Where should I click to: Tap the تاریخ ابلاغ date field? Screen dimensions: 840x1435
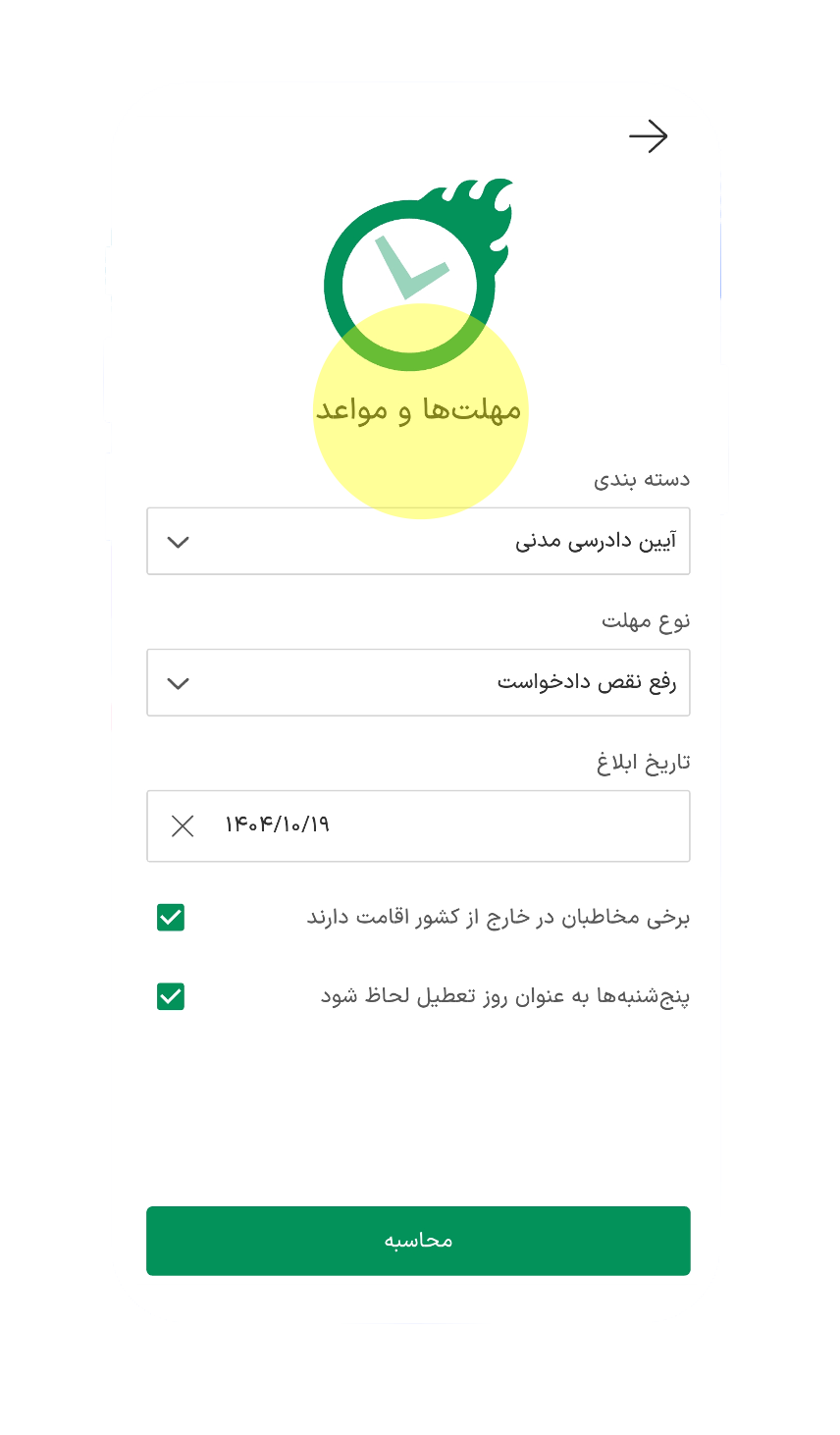tap(442, 825)
